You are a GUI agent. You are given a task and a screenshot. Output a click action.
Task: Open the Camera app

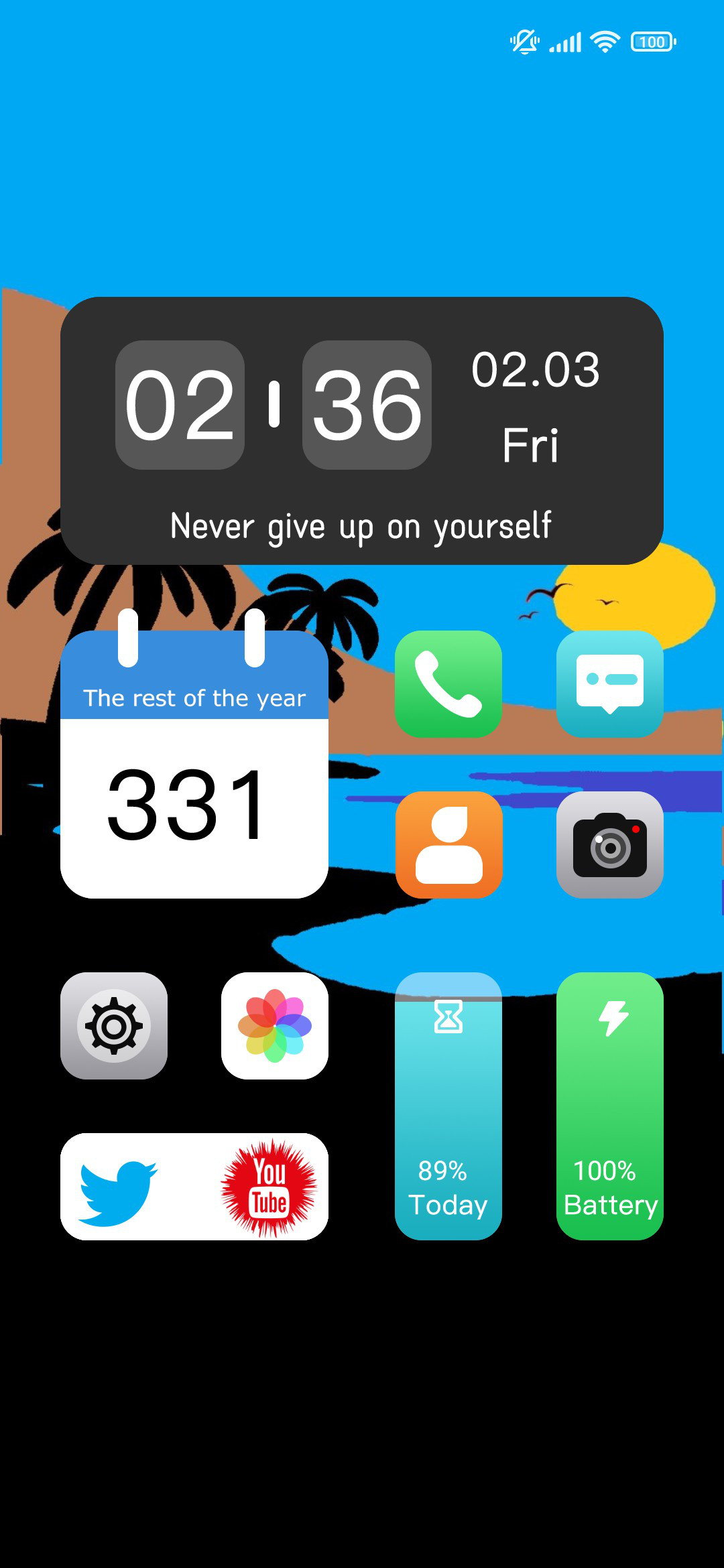(609, 844)
